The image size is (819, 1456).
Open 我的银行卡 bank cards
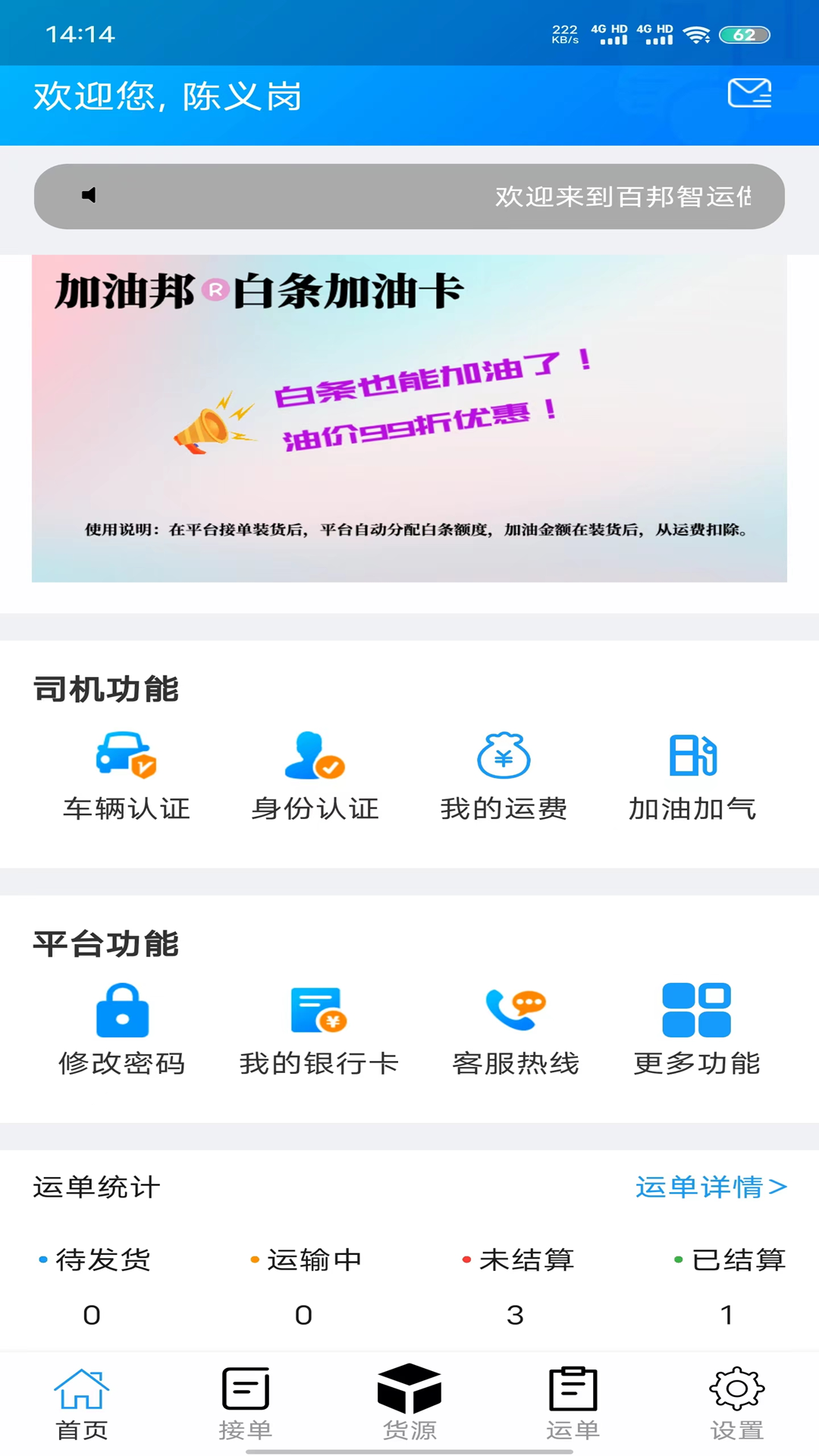click(318, 1031)
